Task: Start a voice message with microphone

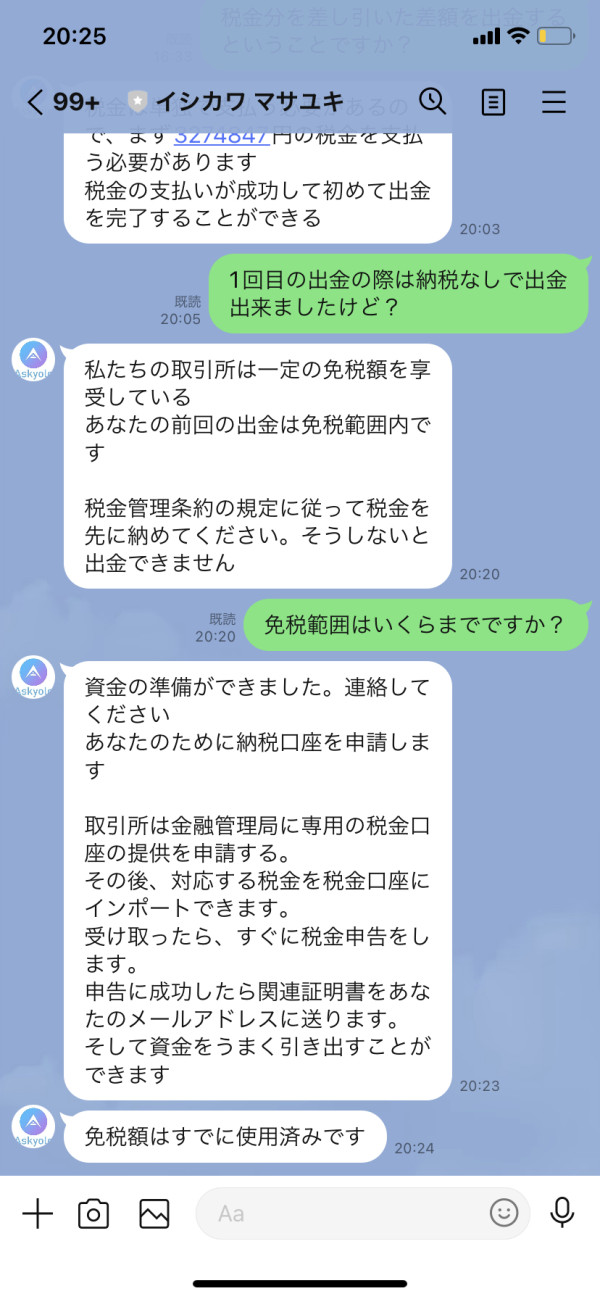Action: [562, 1213]
